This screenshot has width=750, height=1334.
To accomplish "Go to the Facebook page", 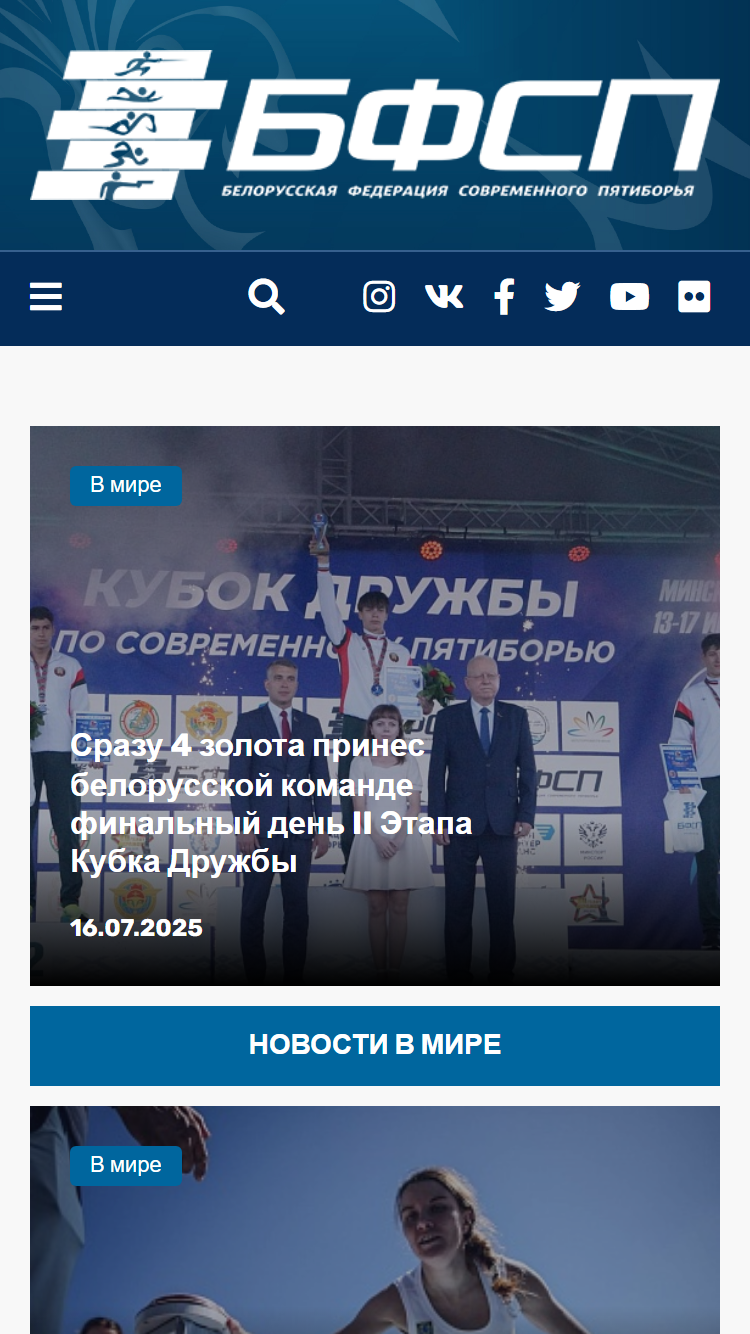I will tap(504, 297).
